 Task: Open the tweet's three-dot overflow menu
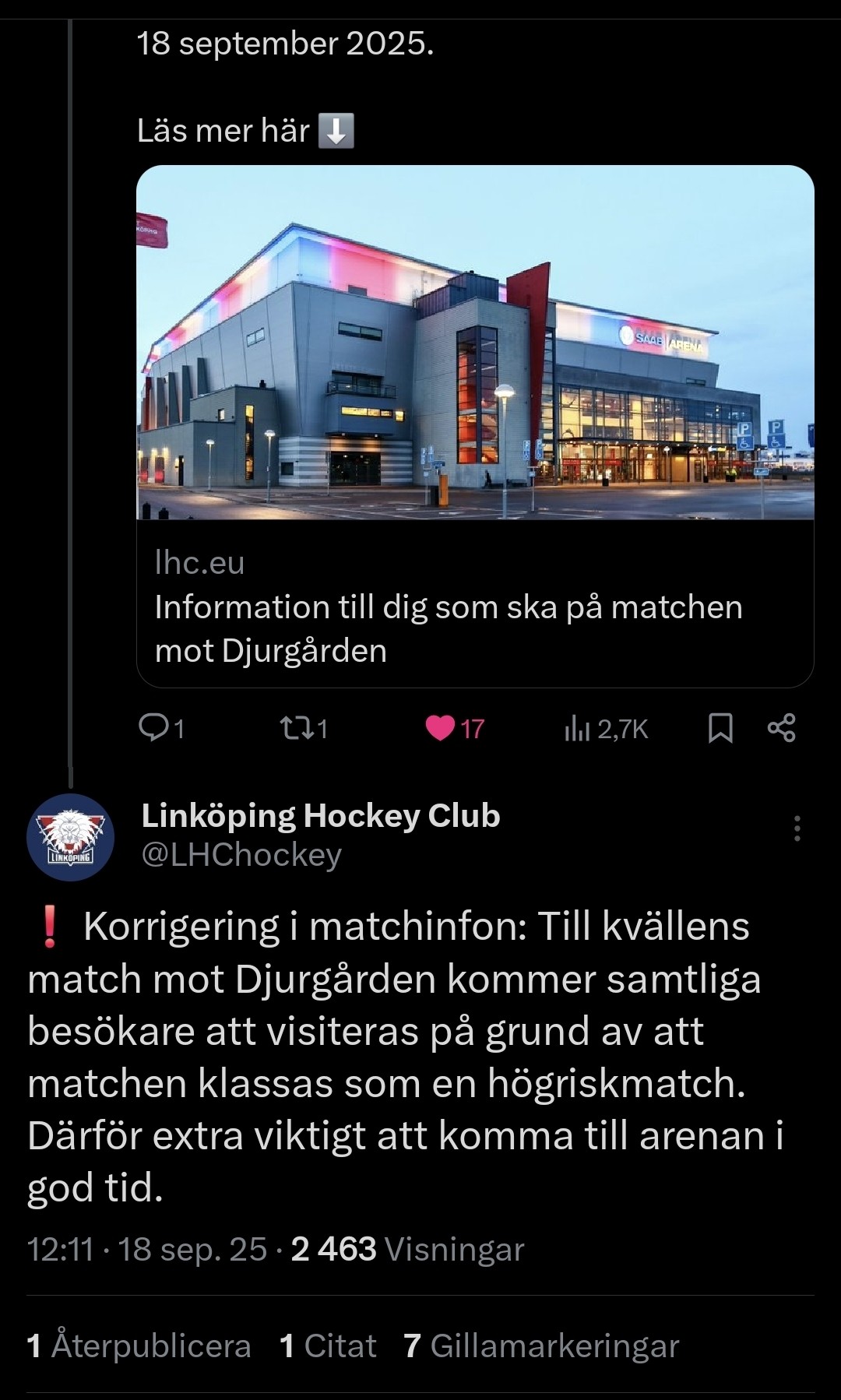click(x=797, y=828)
